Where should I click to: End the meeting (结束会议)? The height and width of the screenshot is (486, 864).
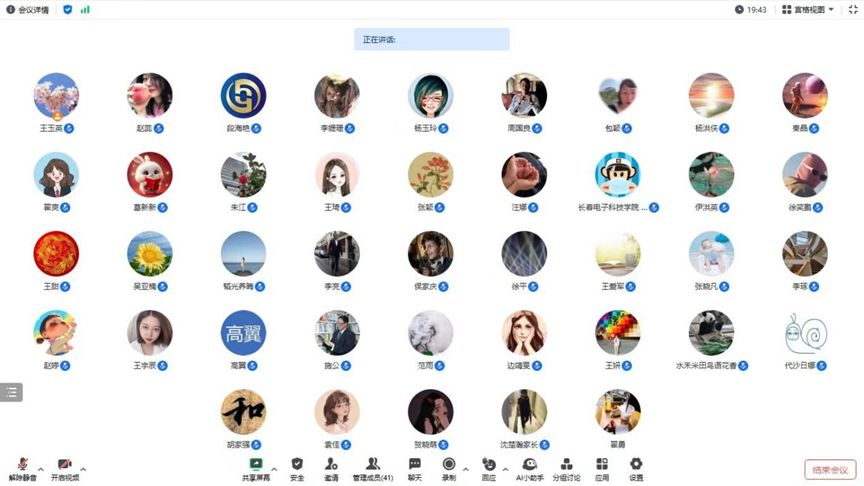tap(830, 469)
